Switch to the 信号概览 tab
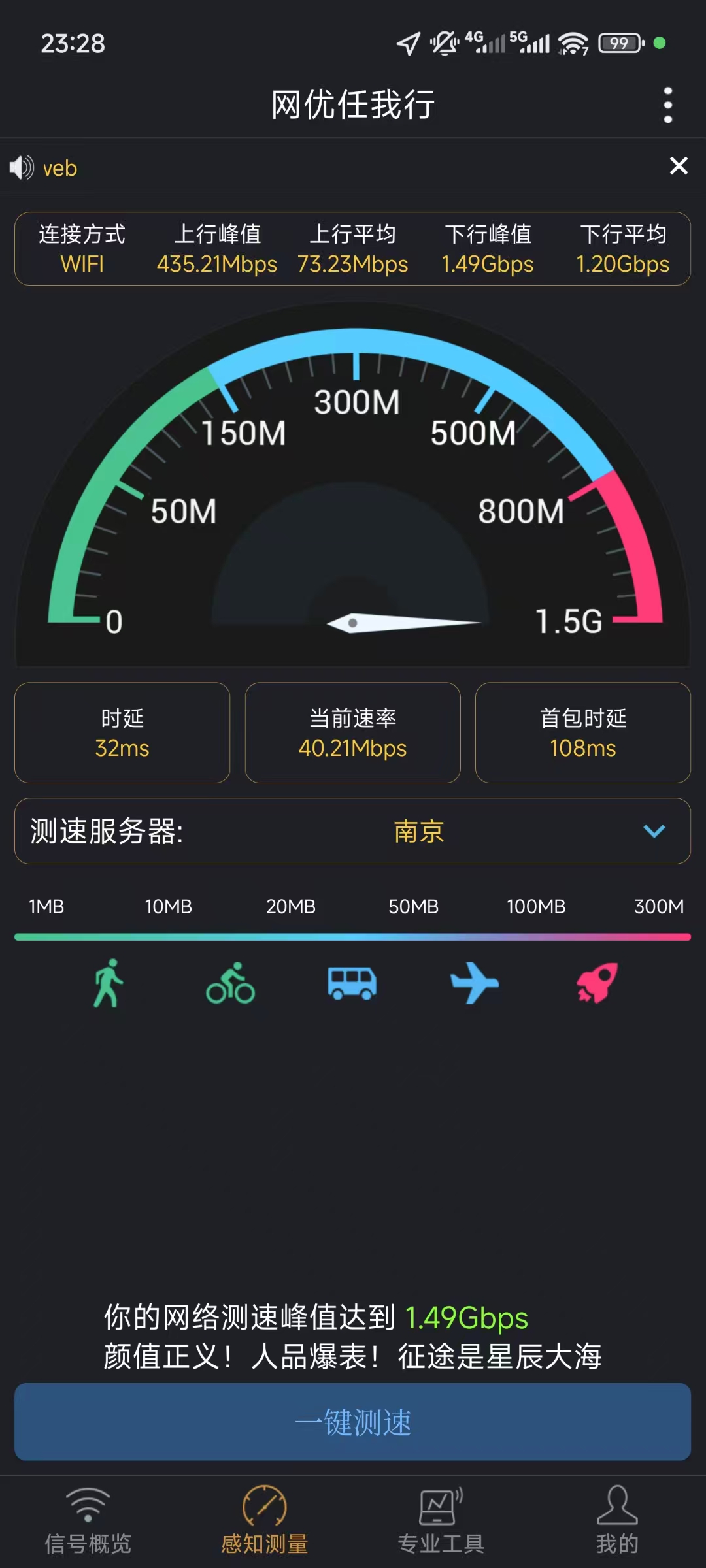The height and width of the screenshot is (1568, 706). (x=88, y=1522)
